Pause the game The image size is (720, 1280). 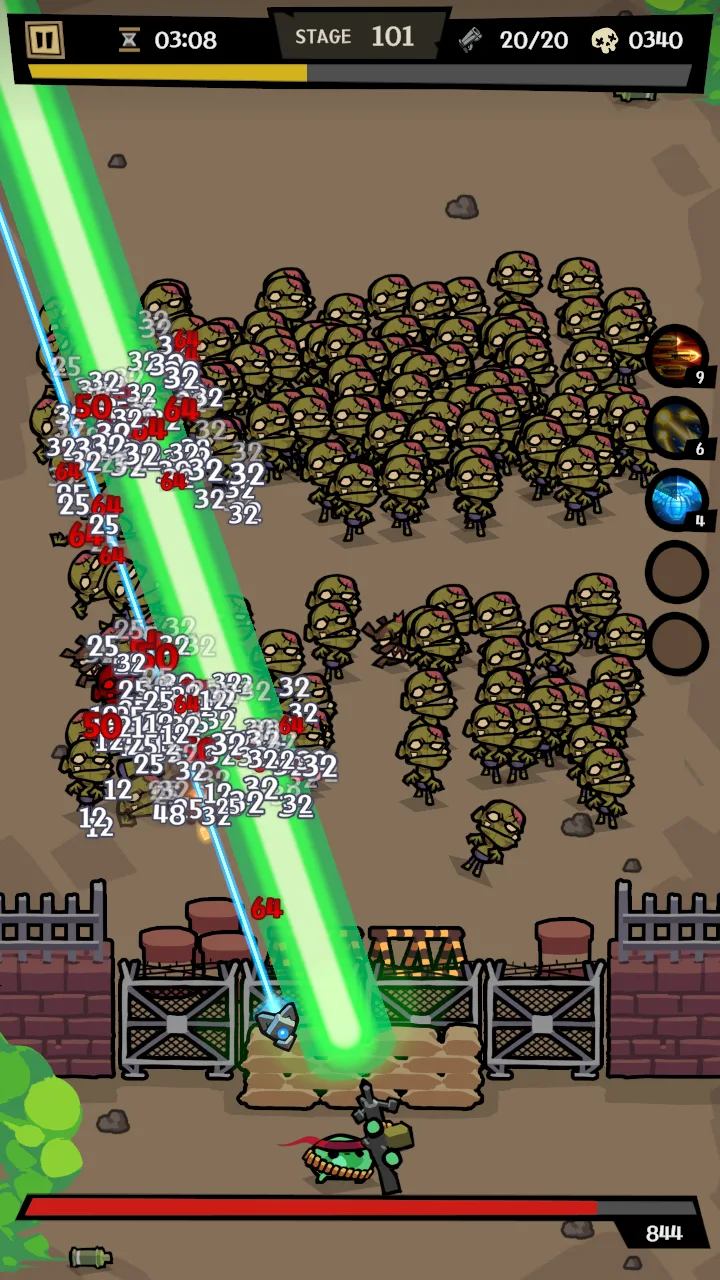coord(44,40)
